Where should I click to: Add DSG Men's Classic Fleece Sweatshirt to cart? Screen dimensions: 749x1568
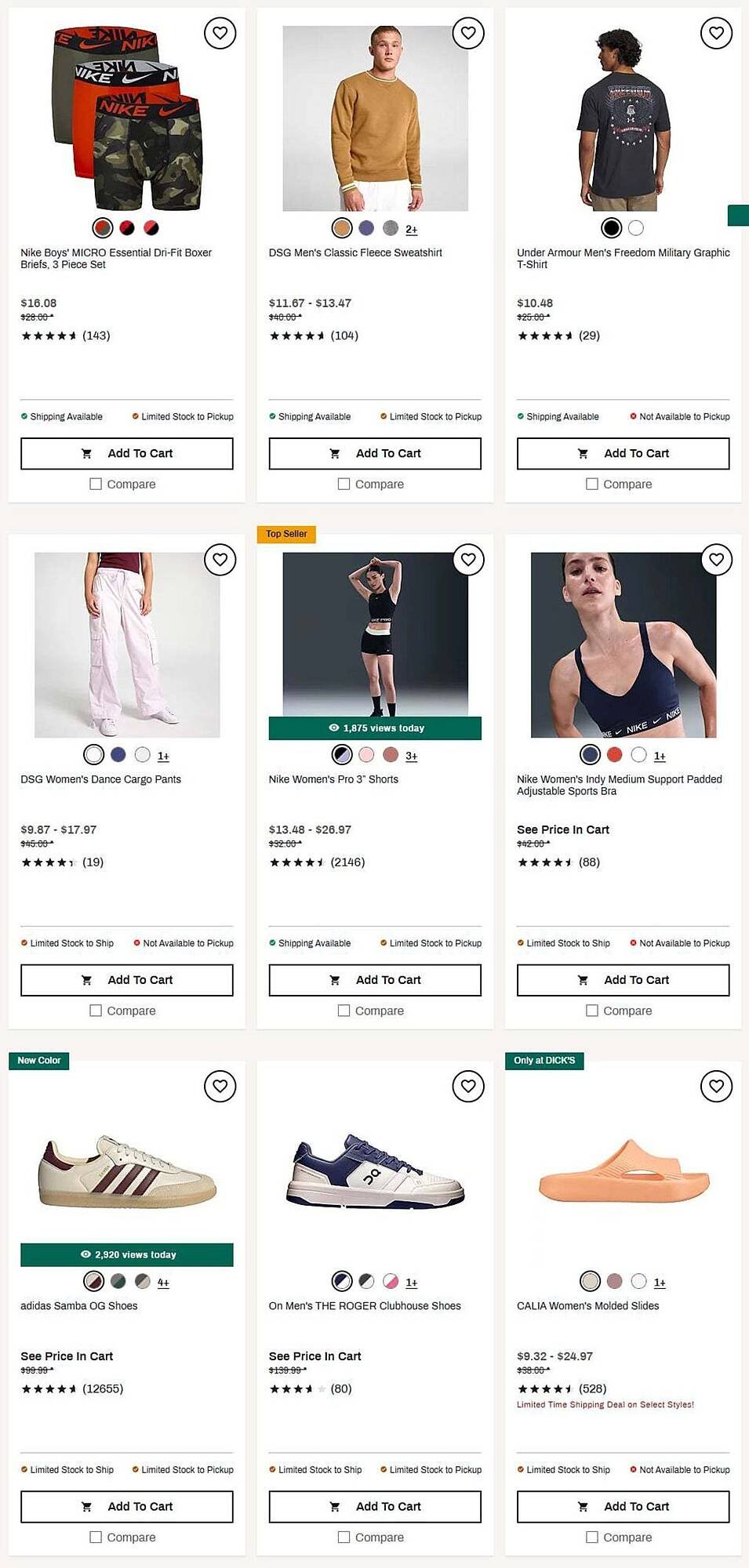point(375,453)
